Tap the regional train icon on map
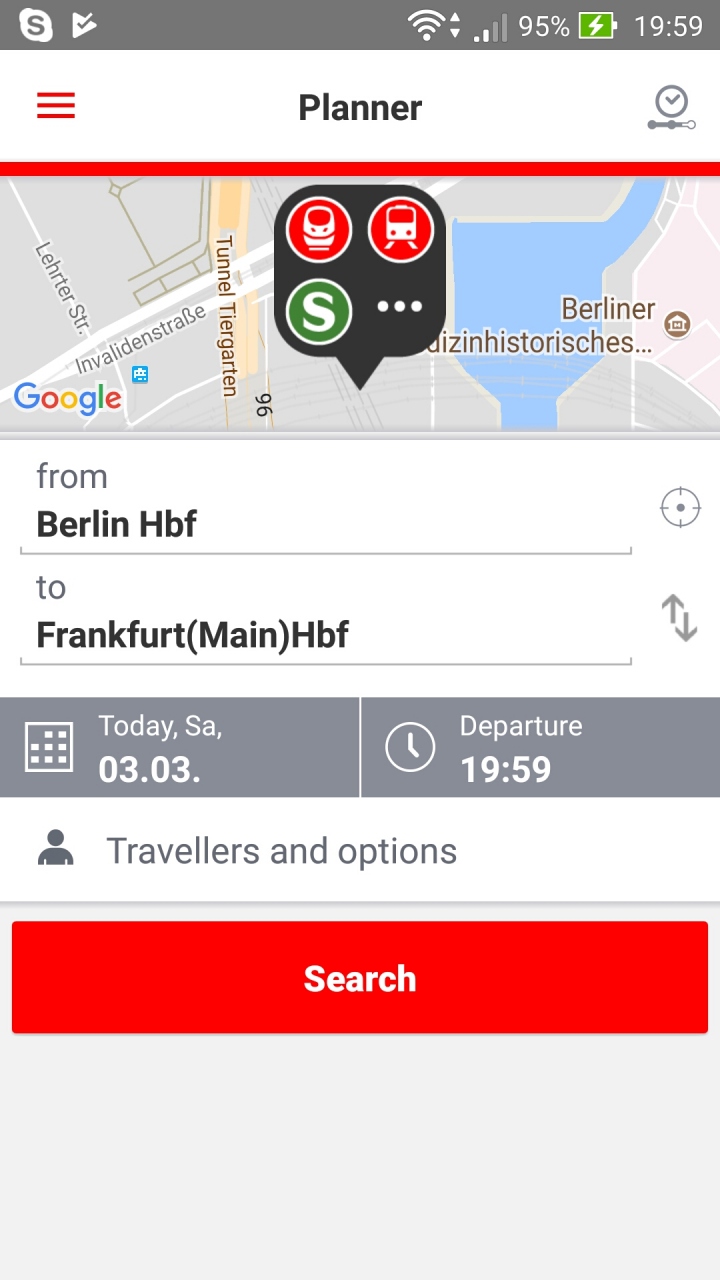Image resolution: width=720 pixels, height=1280 pixels. click(x=401, y=230)
